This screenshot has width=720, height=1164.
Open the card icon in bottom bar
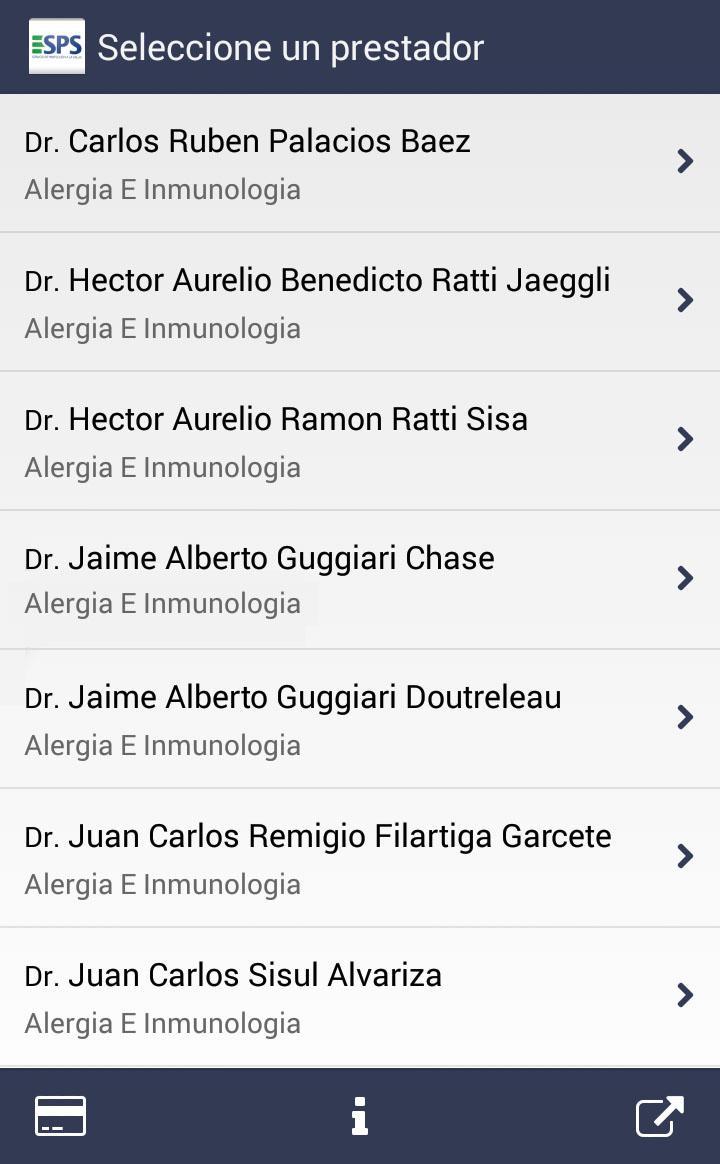point(60,1116)
